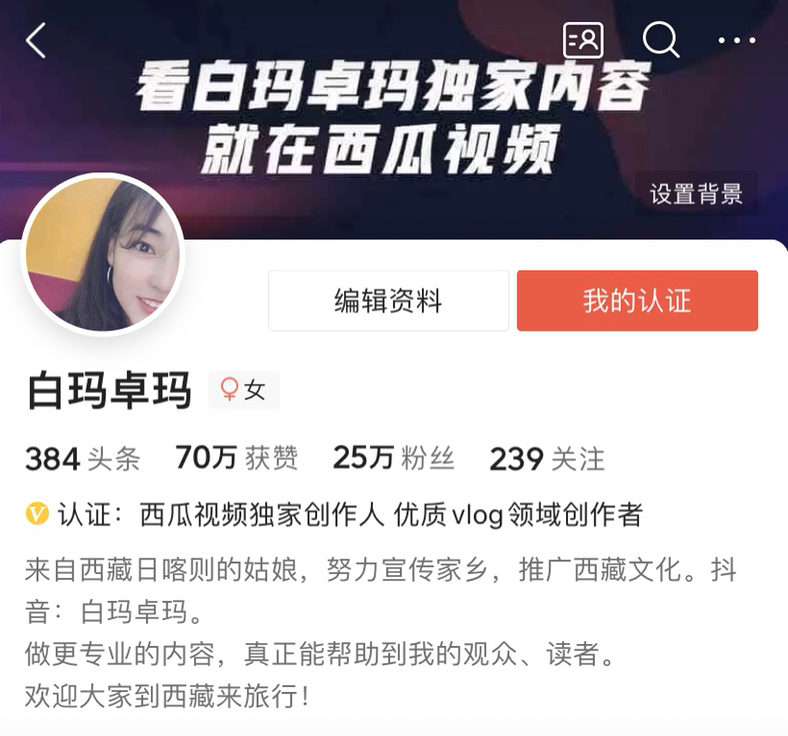Open the profile avatar photo
The width and height of the screenshot is (788, 736).
[x=103, y=255]
